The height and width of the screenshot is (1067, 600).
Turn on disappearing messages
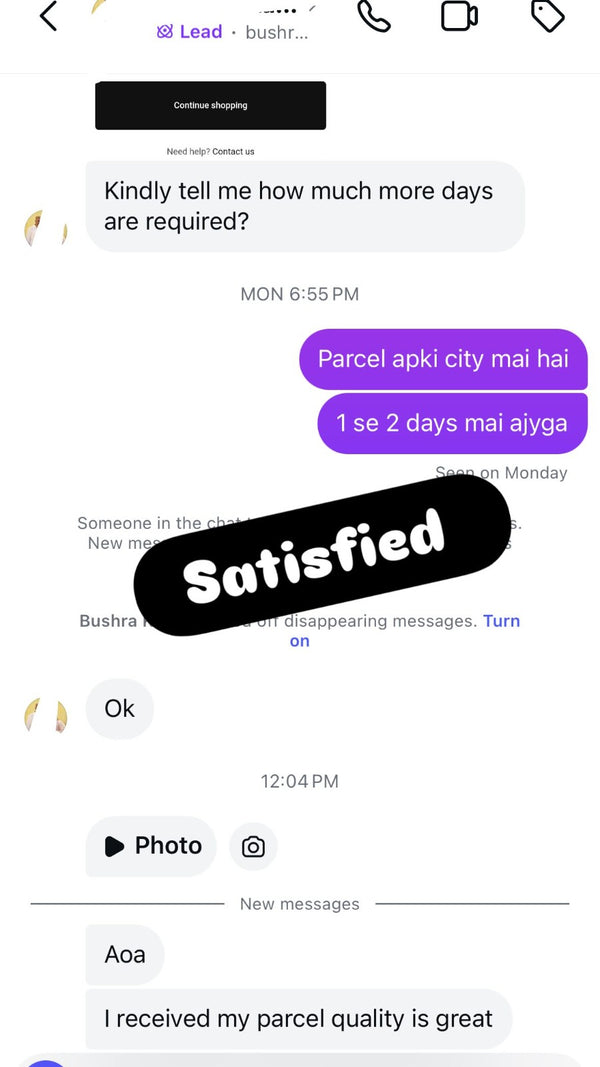(x=500, y=621)
